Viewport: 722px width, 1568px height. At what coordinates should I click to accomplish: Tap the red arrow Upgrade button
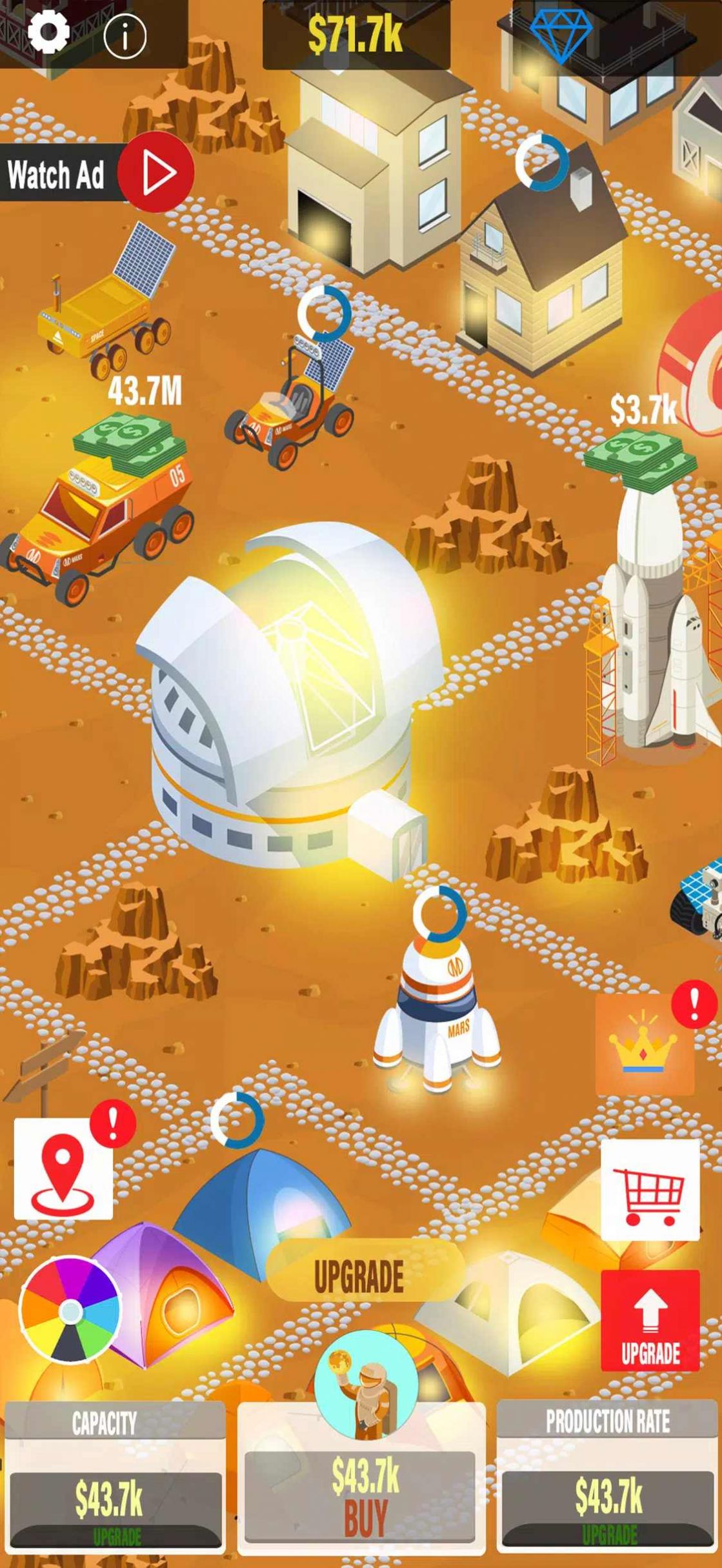coord(650,1320)
